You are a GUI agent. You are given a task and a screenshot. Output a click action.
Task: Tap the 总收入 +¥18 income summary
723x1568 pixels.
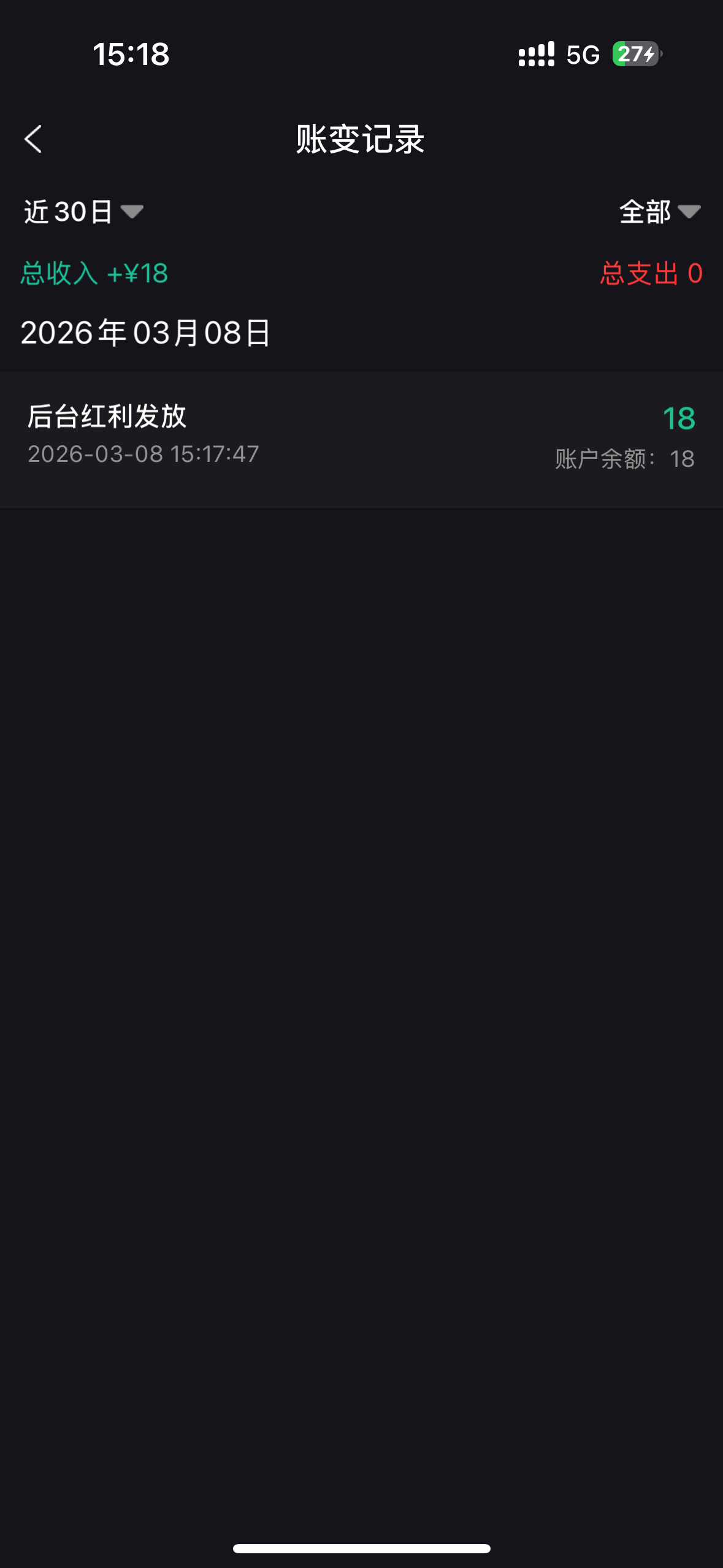pyautogui.click(x=94, y=275)
